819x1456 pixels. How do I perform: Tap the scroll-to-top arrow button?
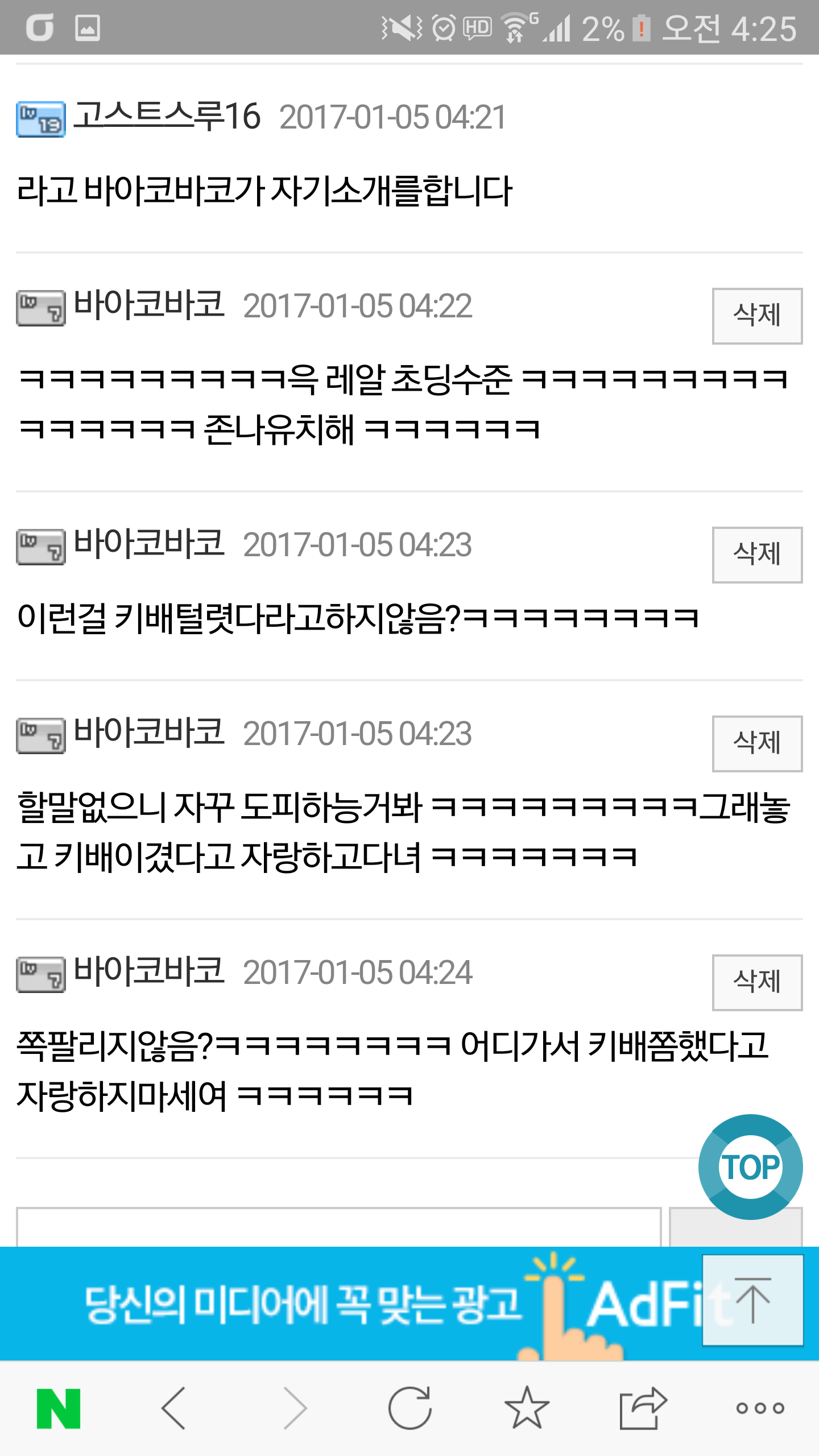753,1300
